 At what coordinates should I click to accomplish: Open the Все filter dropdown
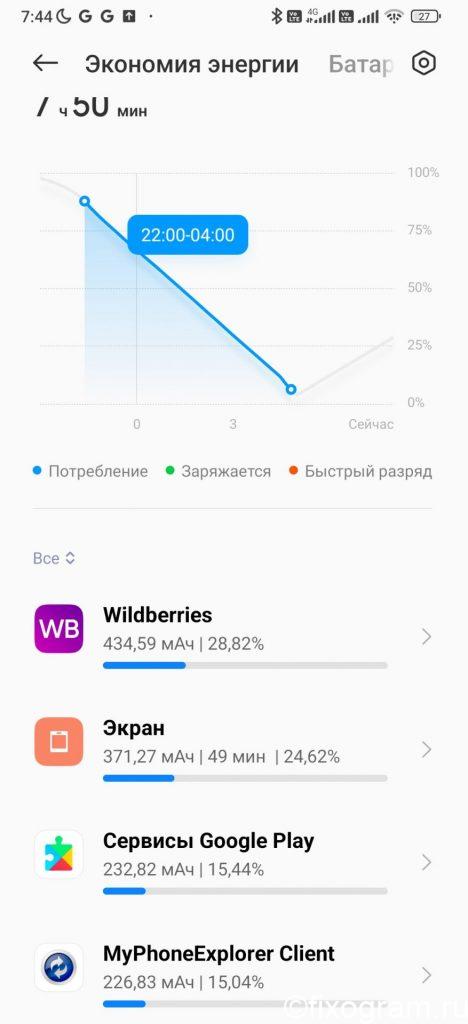click(x=55, y=558)
